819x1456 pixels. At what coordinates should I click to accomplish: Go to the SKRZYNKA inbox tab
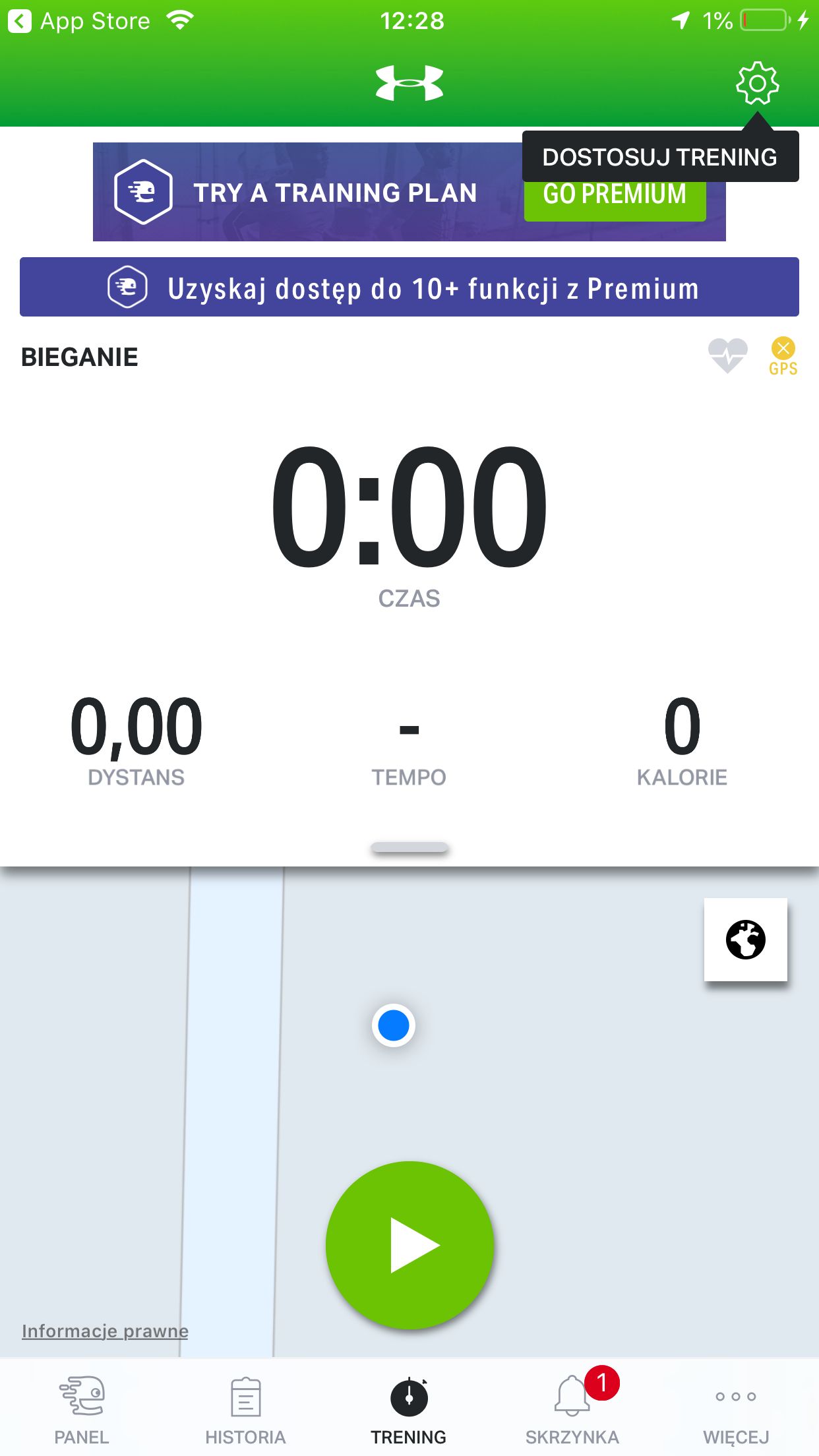[572, 1410]
